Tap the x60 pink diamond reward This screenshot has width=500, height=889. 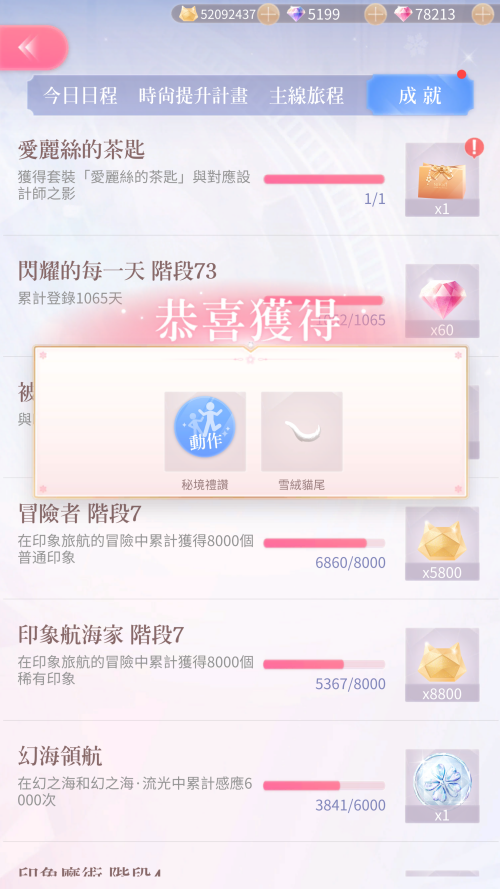442,301
